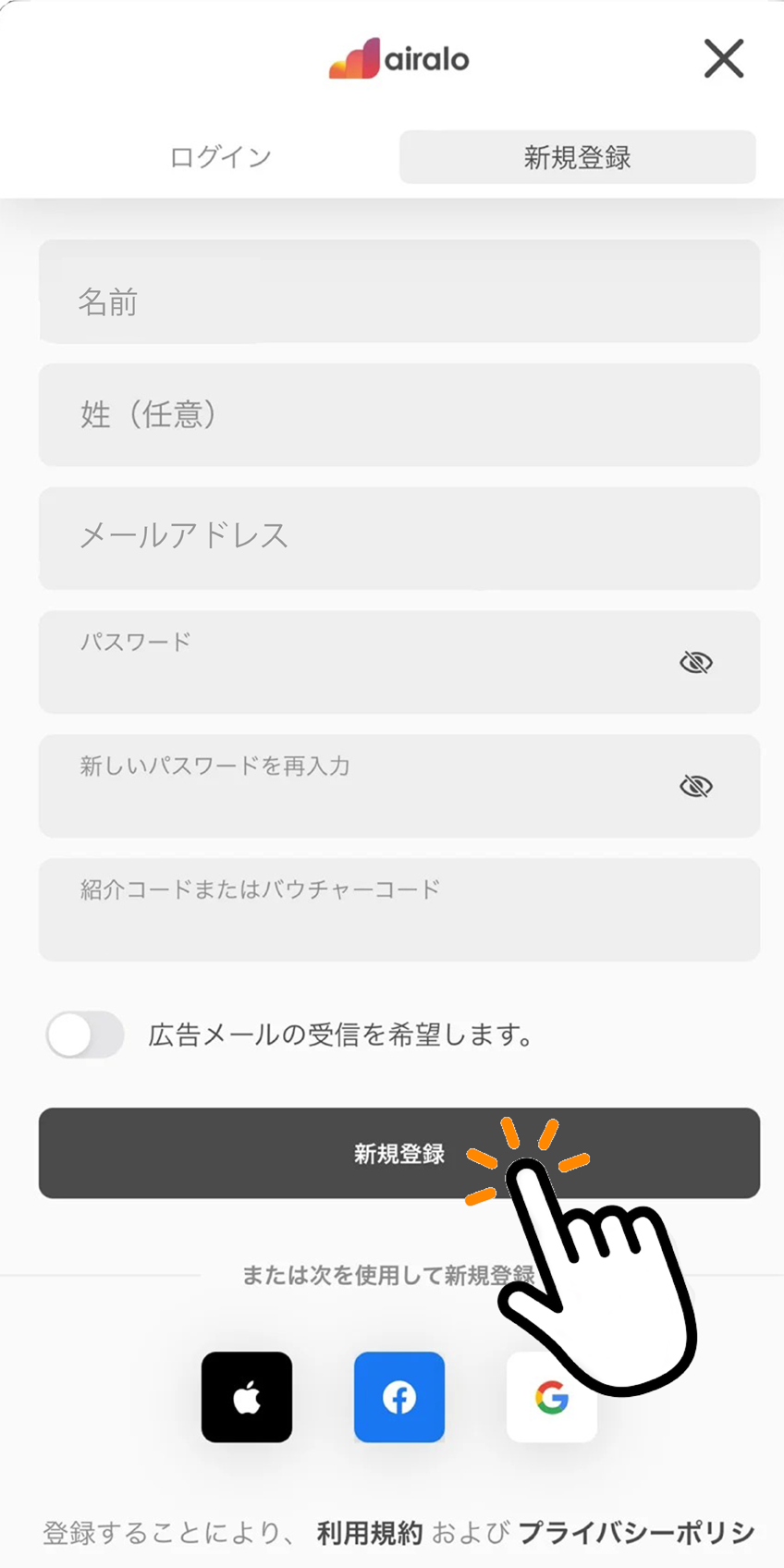Select the メールアドレス field

click(398, 538)
